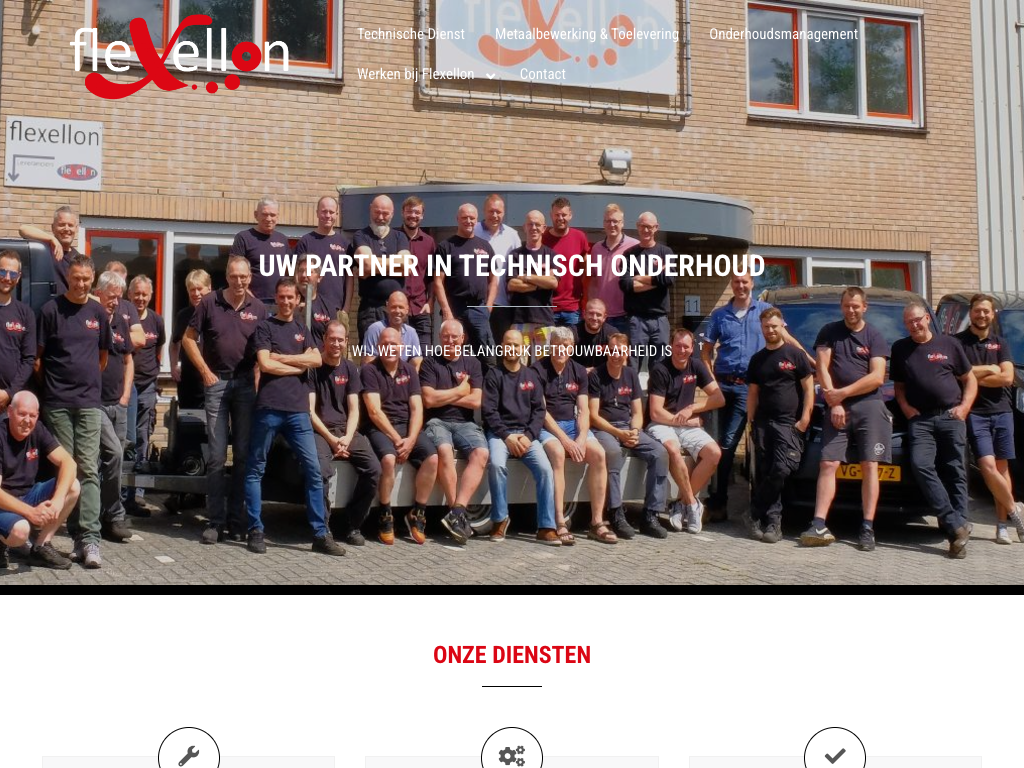Open the Contact page
Screen dimensions: 1024x768
point(542,74)
